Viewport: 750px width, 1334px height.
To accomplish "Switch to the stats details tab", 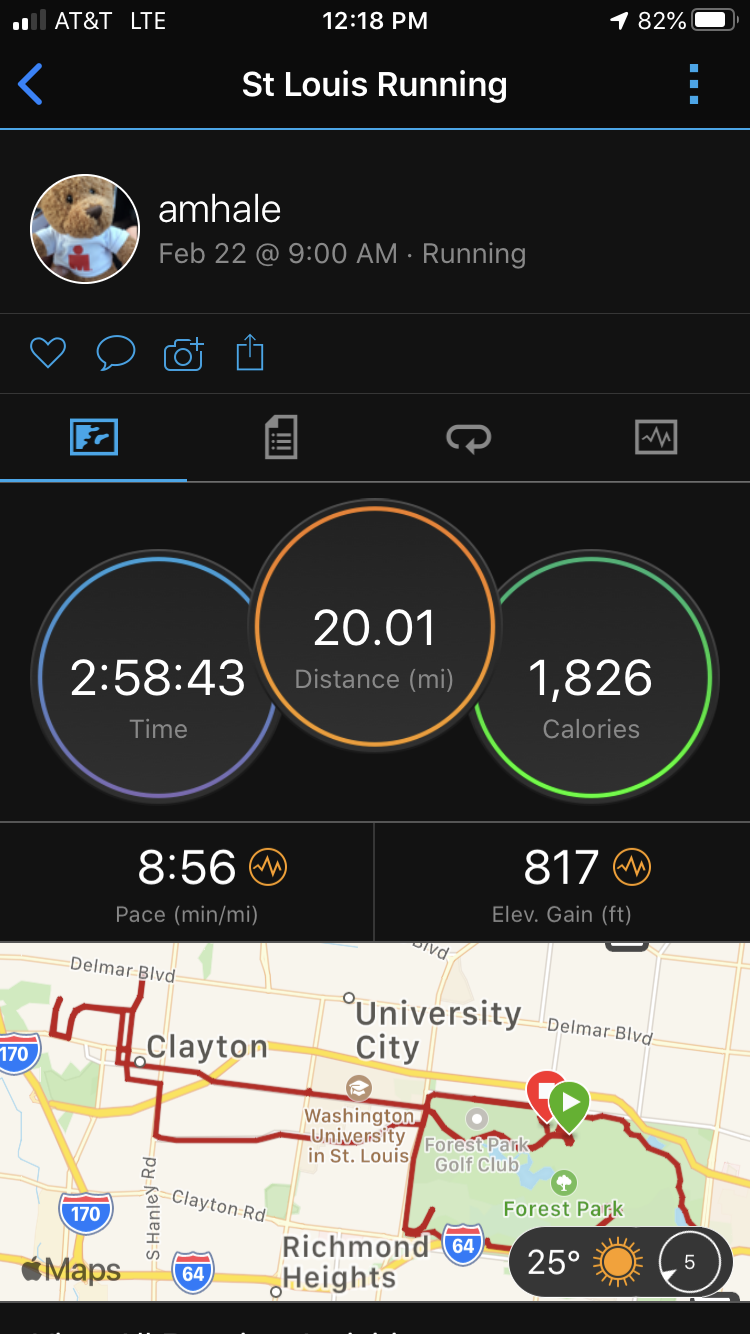I will (281, 438).
